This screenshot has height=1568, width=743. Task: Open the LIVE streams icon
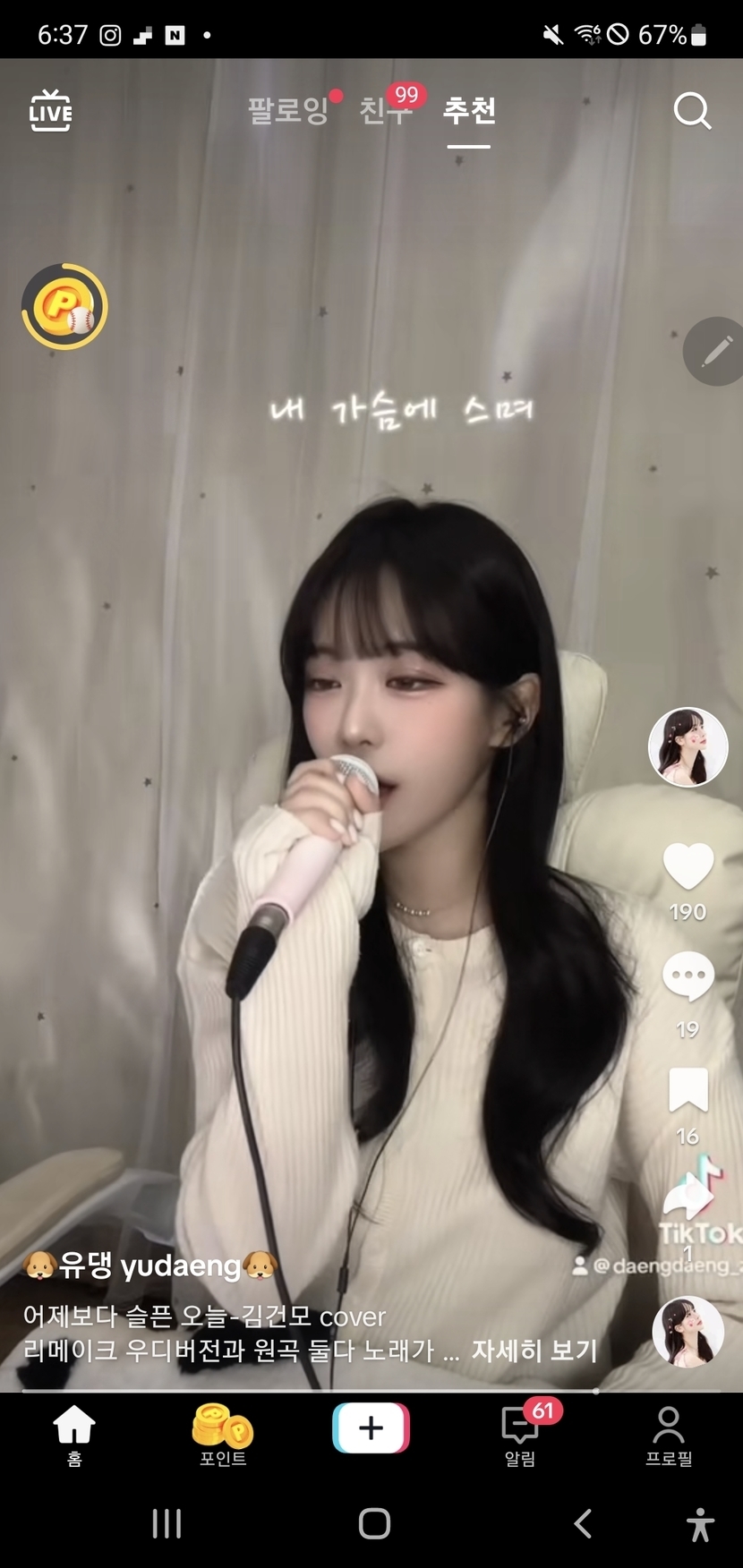[x=50, y=111]
